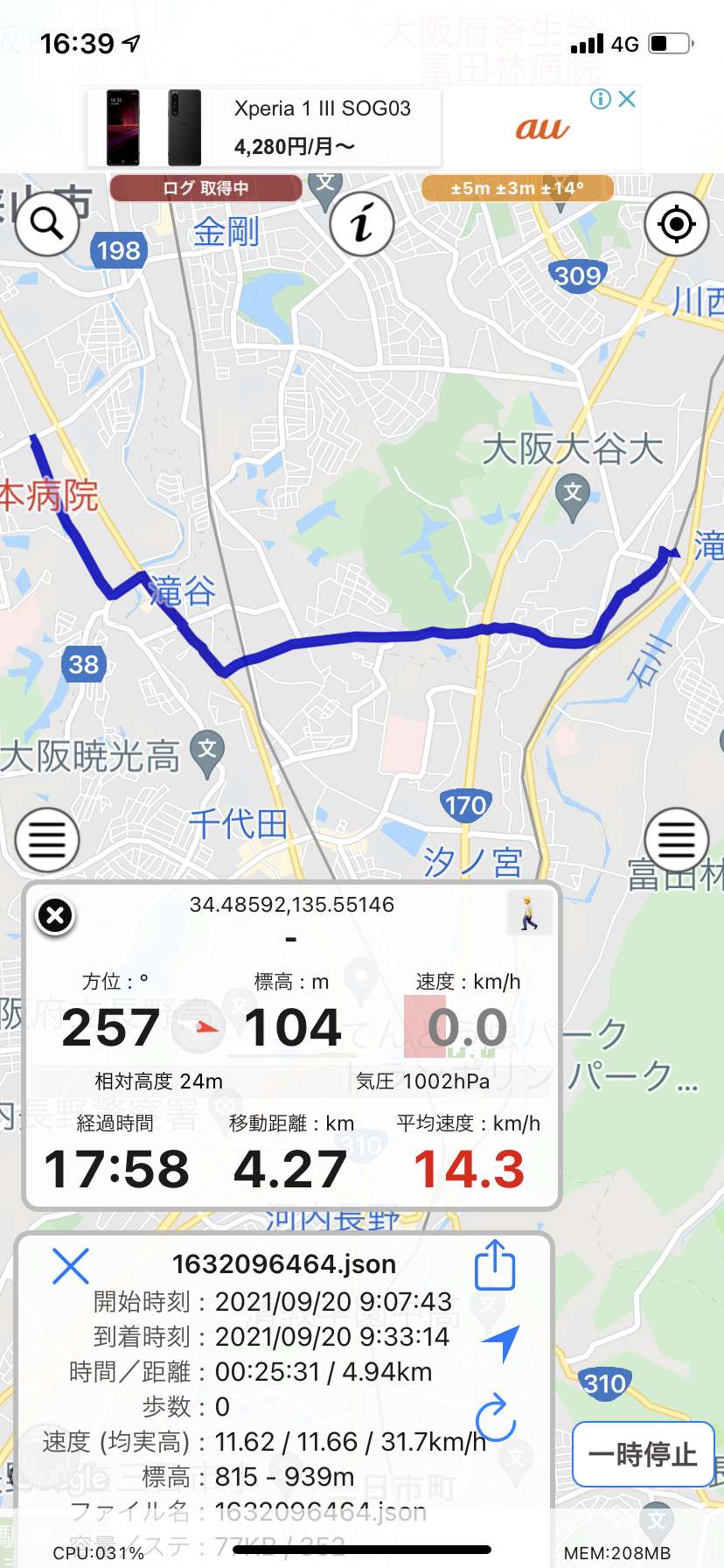724x1568 pixels.
Task: Dismiss the Xperia ad banner
Action: [x=626, y=99]
